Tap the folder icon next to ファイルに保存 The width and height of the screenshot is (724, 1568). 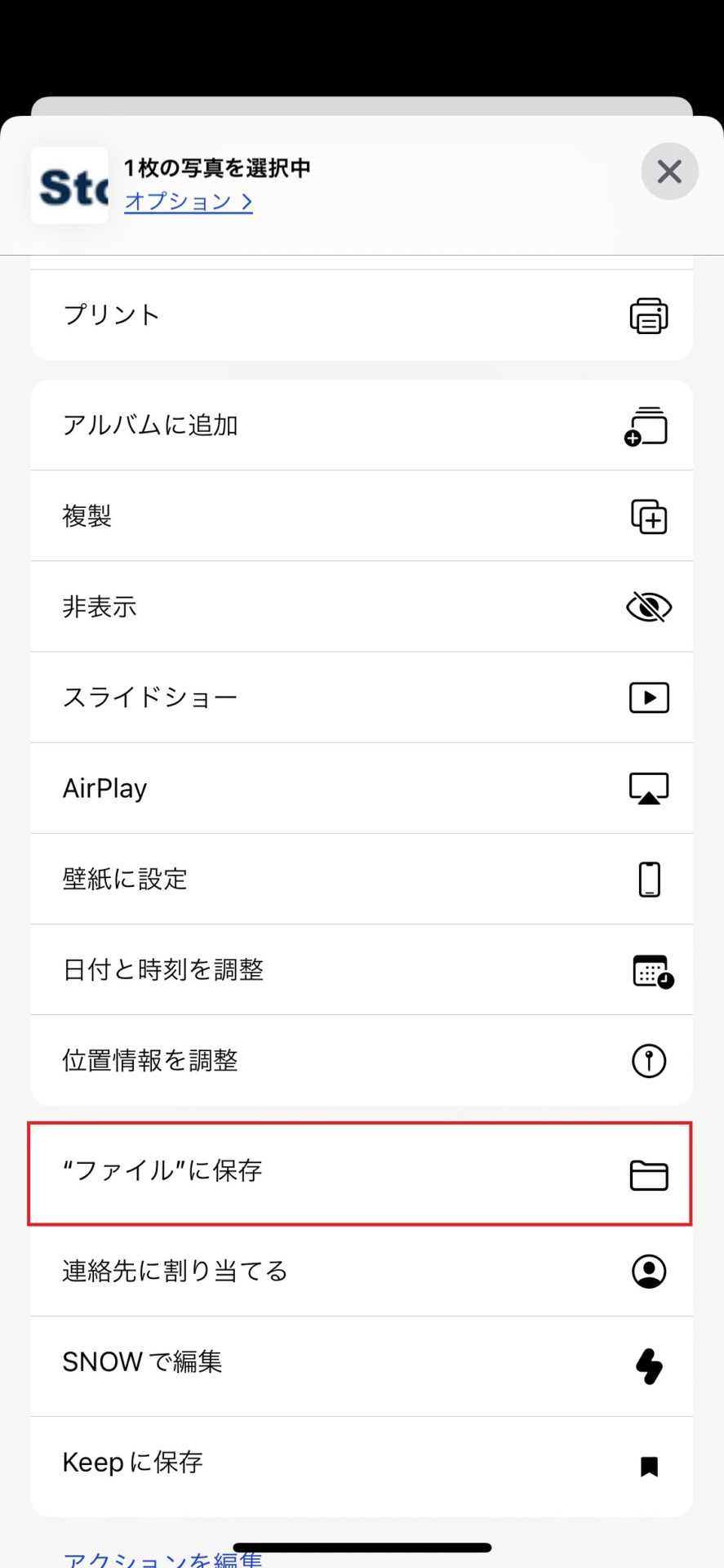(648, 1175)
